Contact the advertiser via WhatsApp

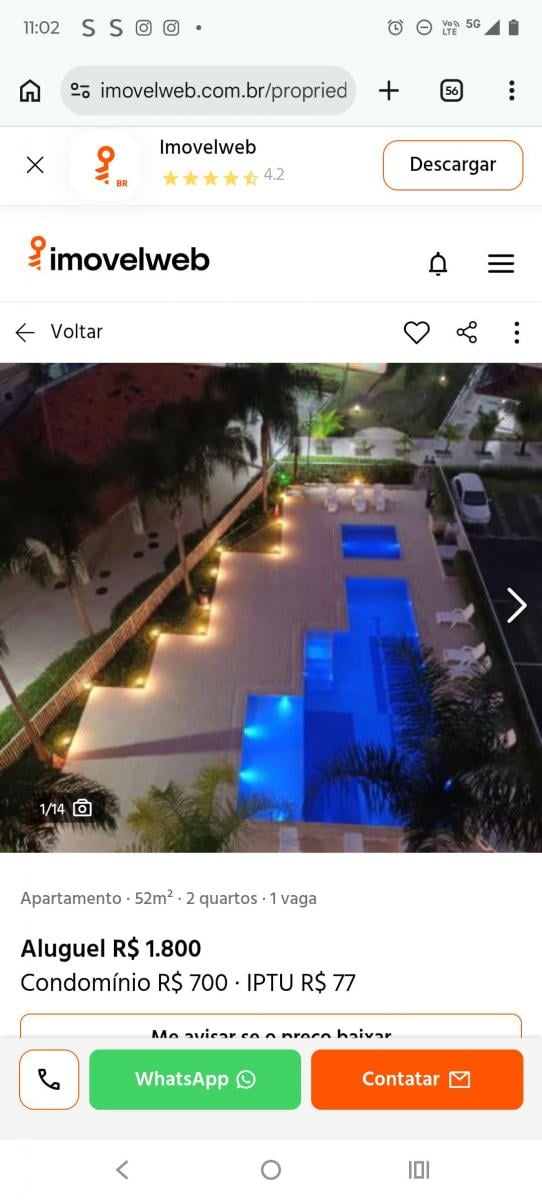click(x=195, y=1079)
